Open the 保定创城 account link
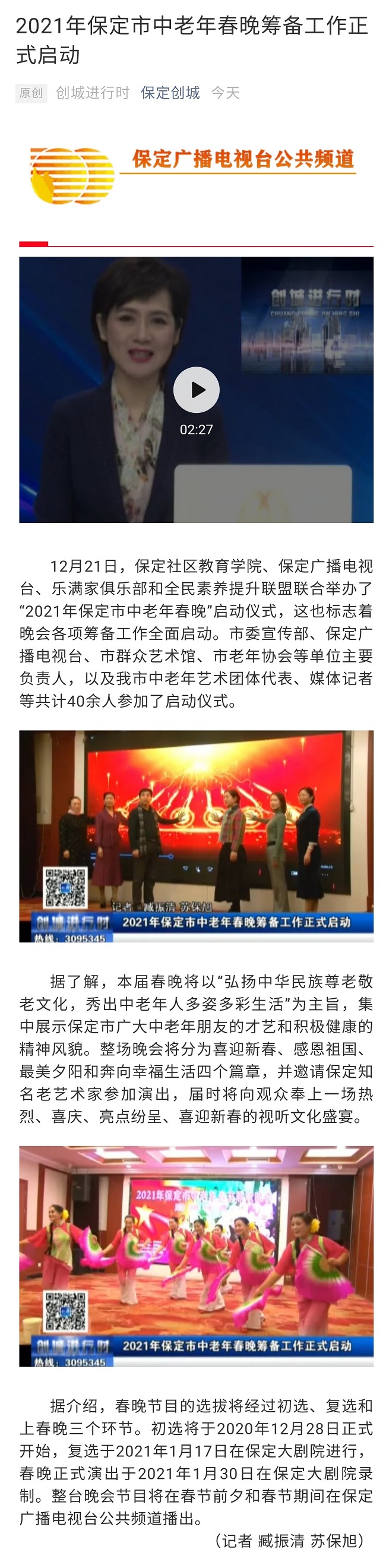The width and height of the screenshot is (386, 1568). (170, 93)
